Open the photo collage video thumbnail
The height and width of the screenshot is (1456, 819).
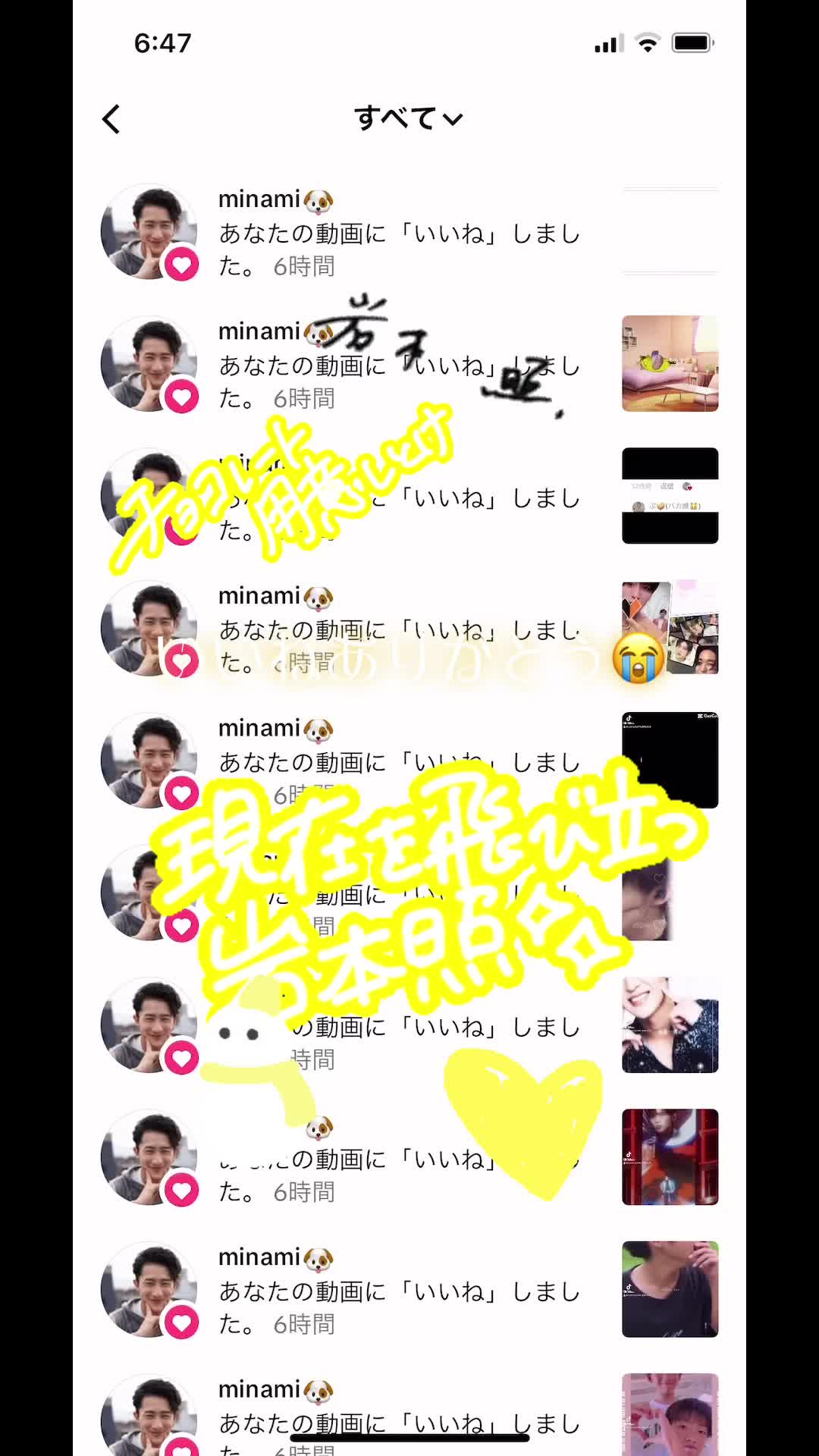click(x=670, y=628)
